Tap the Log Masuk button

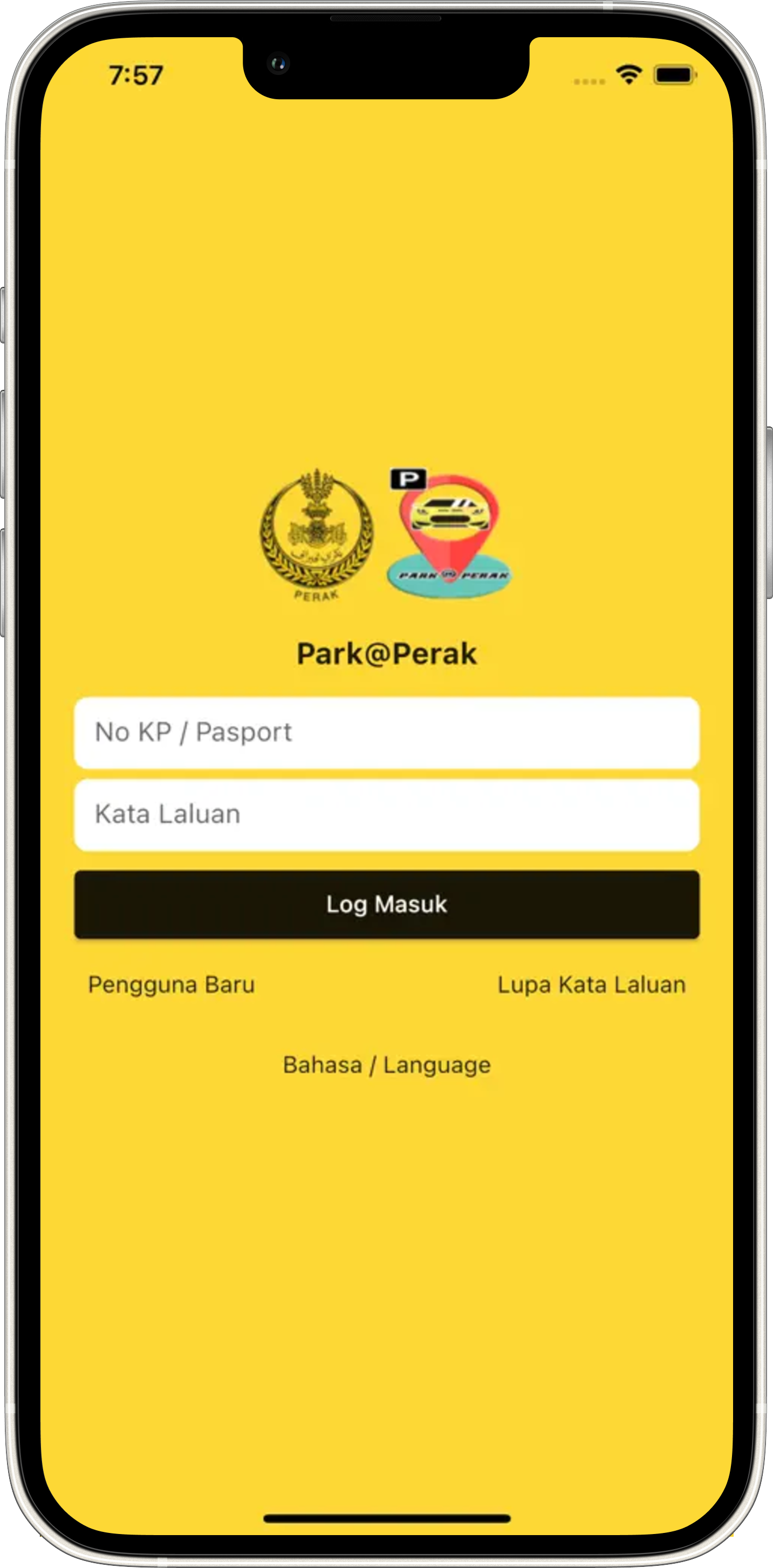(386, 904)
